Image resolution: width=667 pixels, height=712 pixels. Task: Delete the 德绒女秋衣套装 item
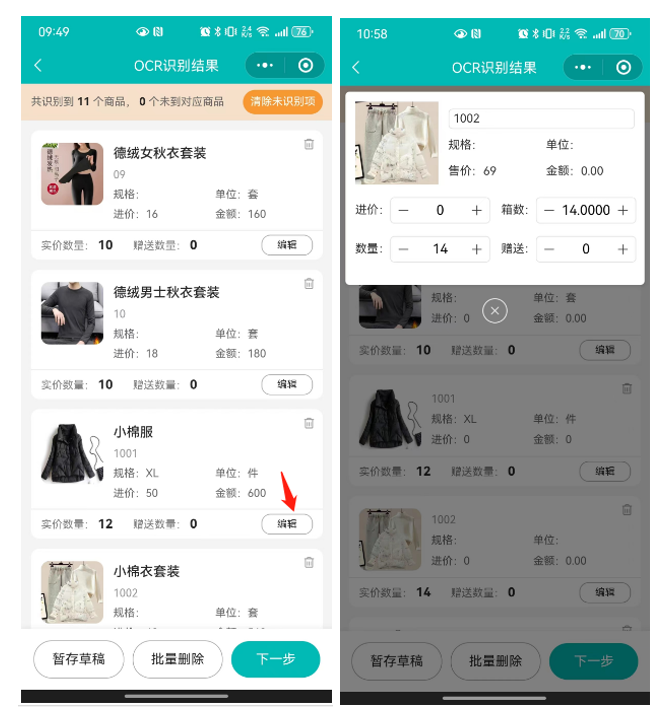[x=309, y=145]
